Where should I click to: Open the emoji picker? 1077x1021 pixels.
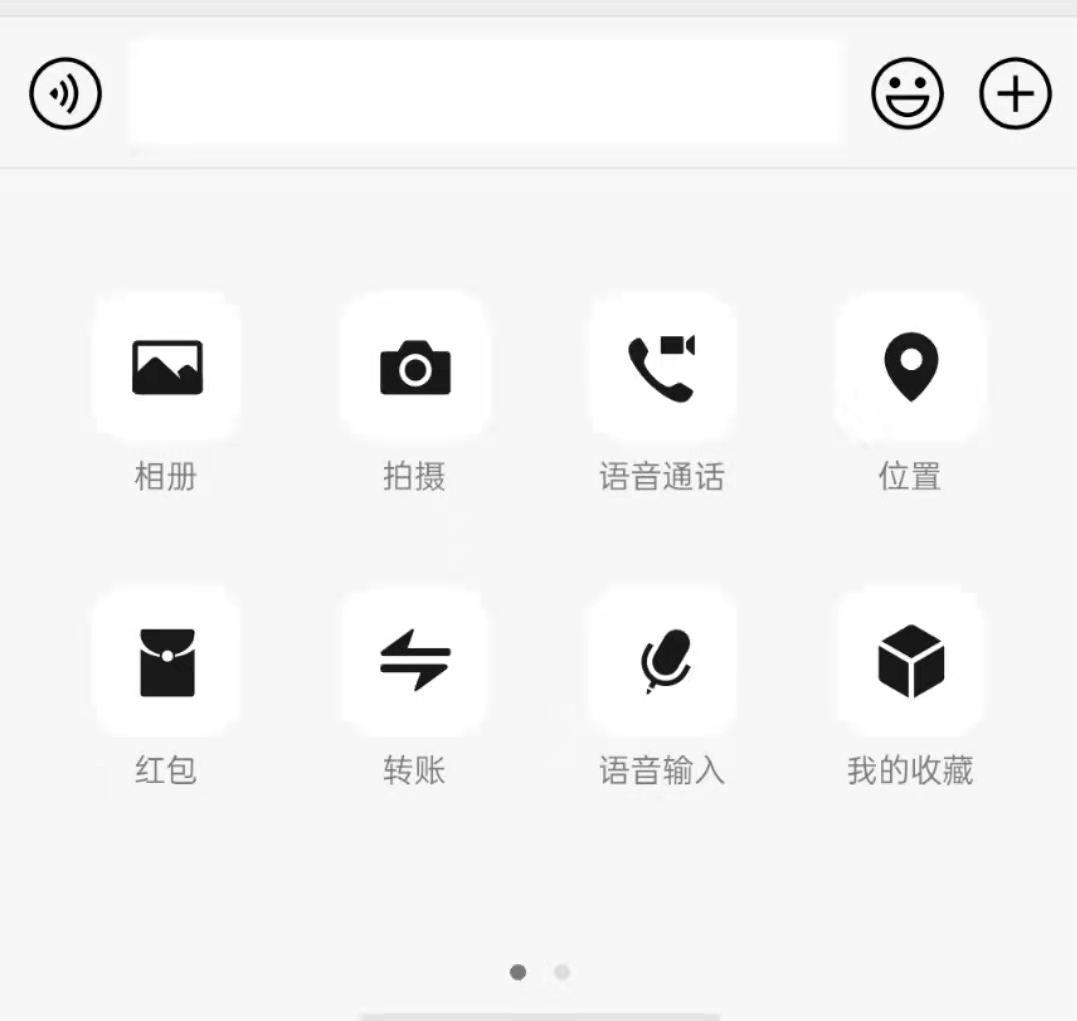tap(907, 94)
